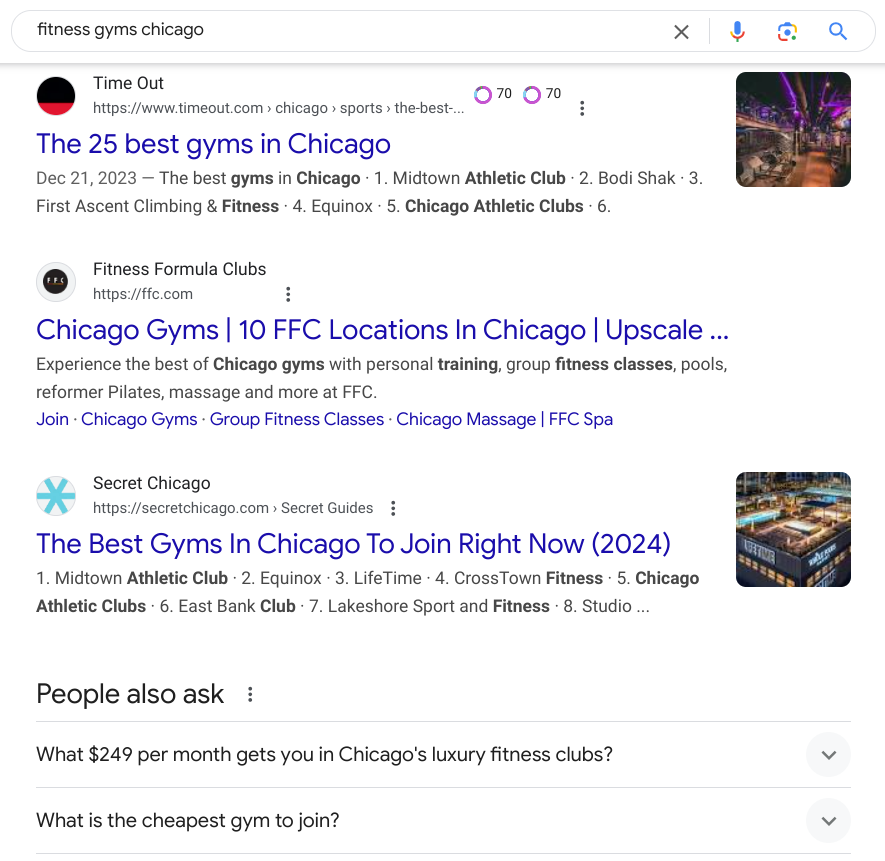The image size is (885, 861).
Task: Follow the Join sitelink under FFC
Action: (x=52, y=419)
